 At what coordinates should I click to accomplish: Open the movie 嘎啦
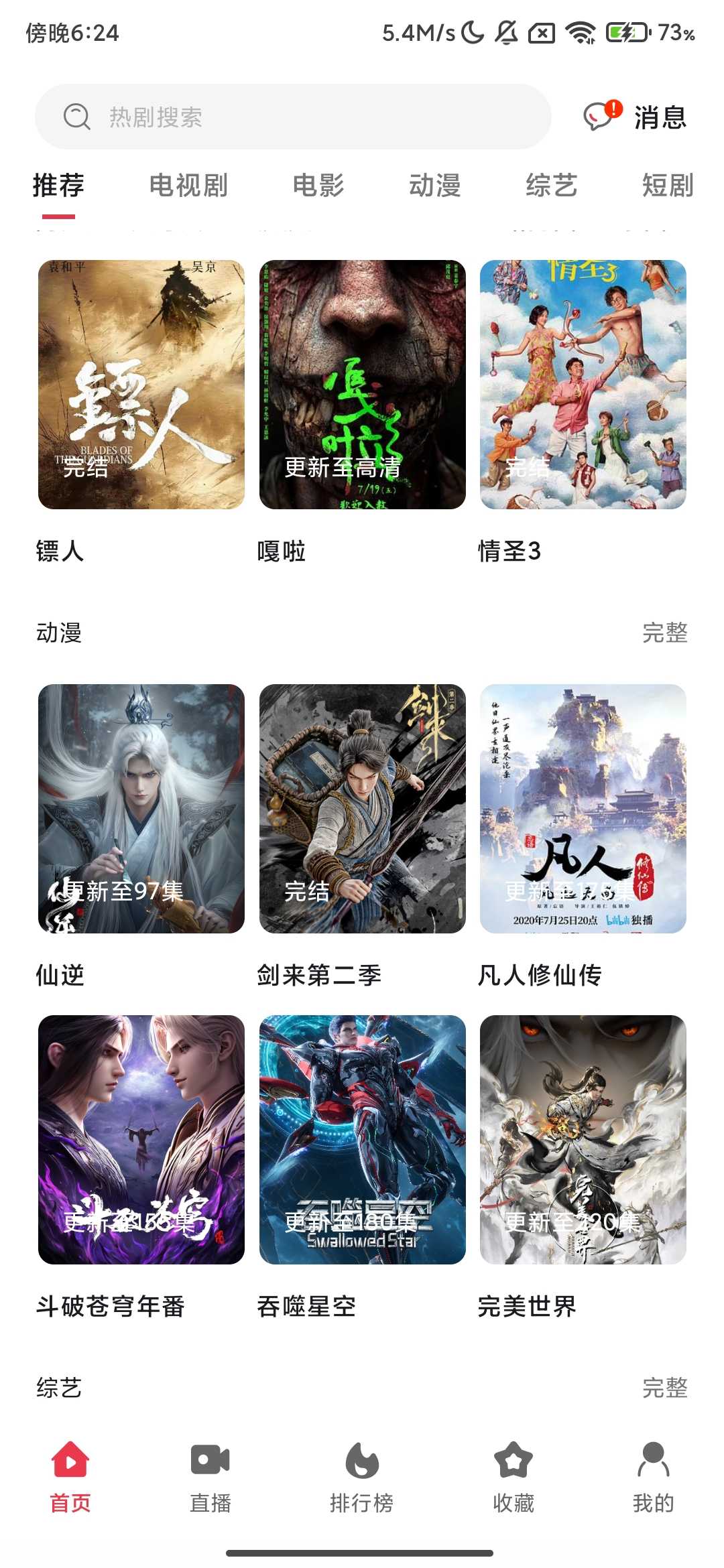pyautogui.click(x=362, y=385)
